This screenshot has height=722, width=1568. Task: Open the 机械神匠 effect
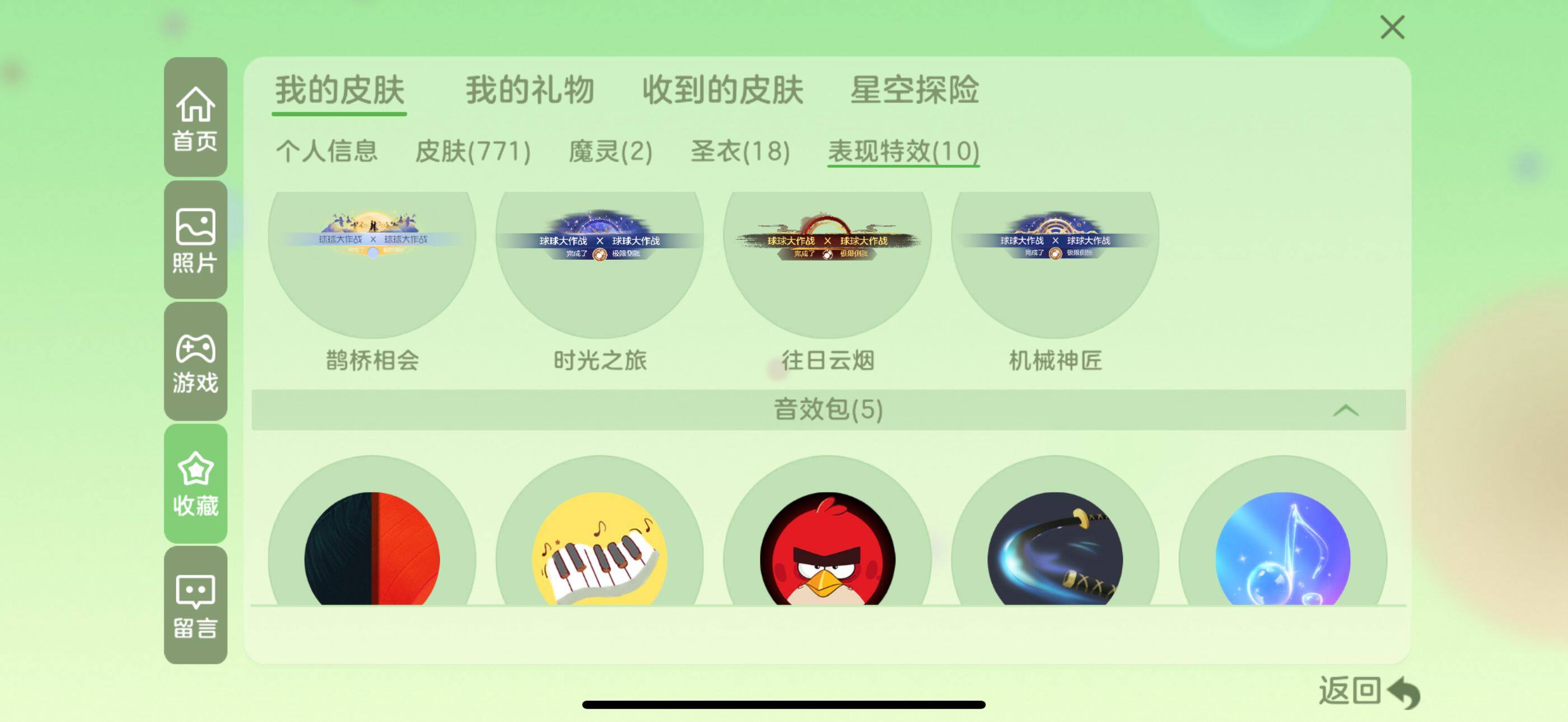coord(1055,268)
